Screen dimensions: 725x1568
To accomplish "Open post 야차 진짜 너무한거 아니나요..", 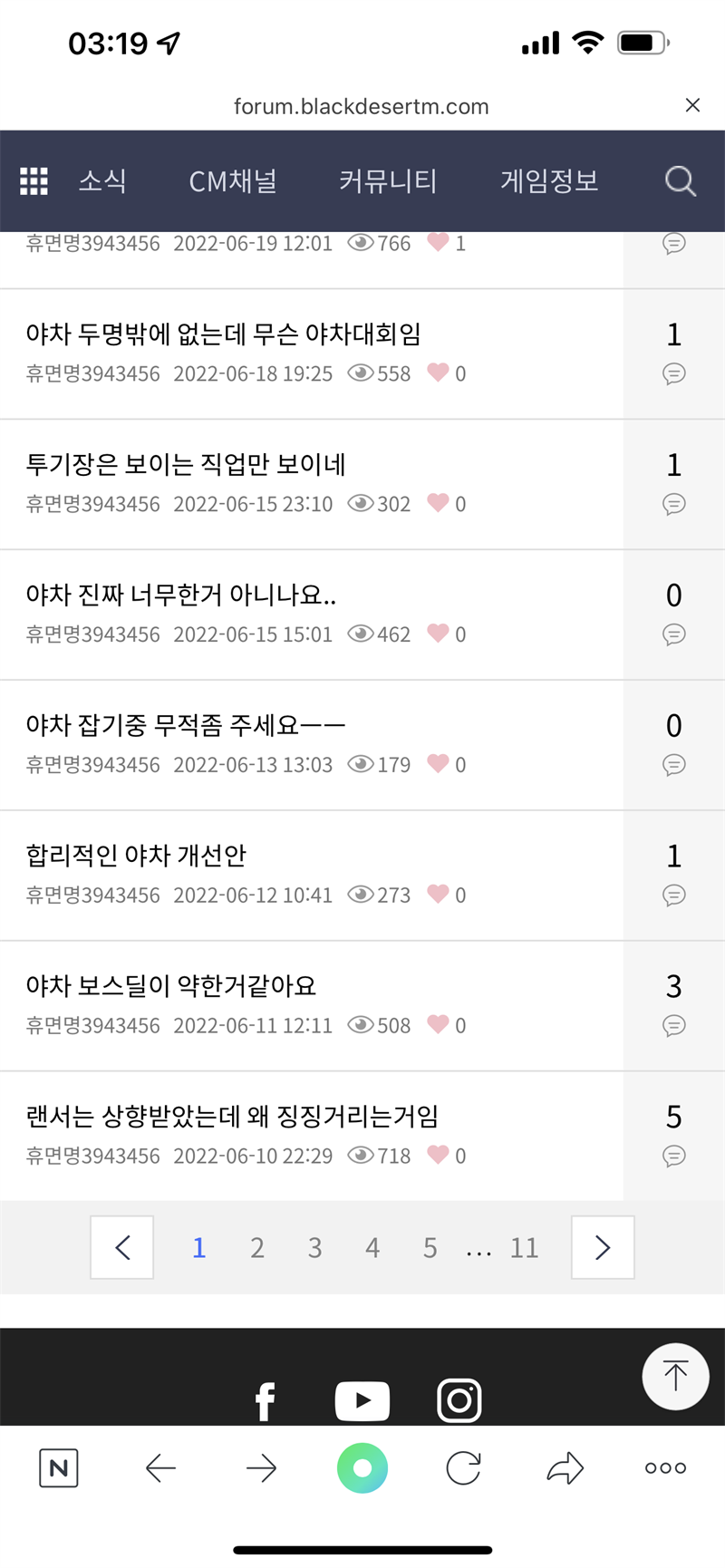I will [181, 595].
